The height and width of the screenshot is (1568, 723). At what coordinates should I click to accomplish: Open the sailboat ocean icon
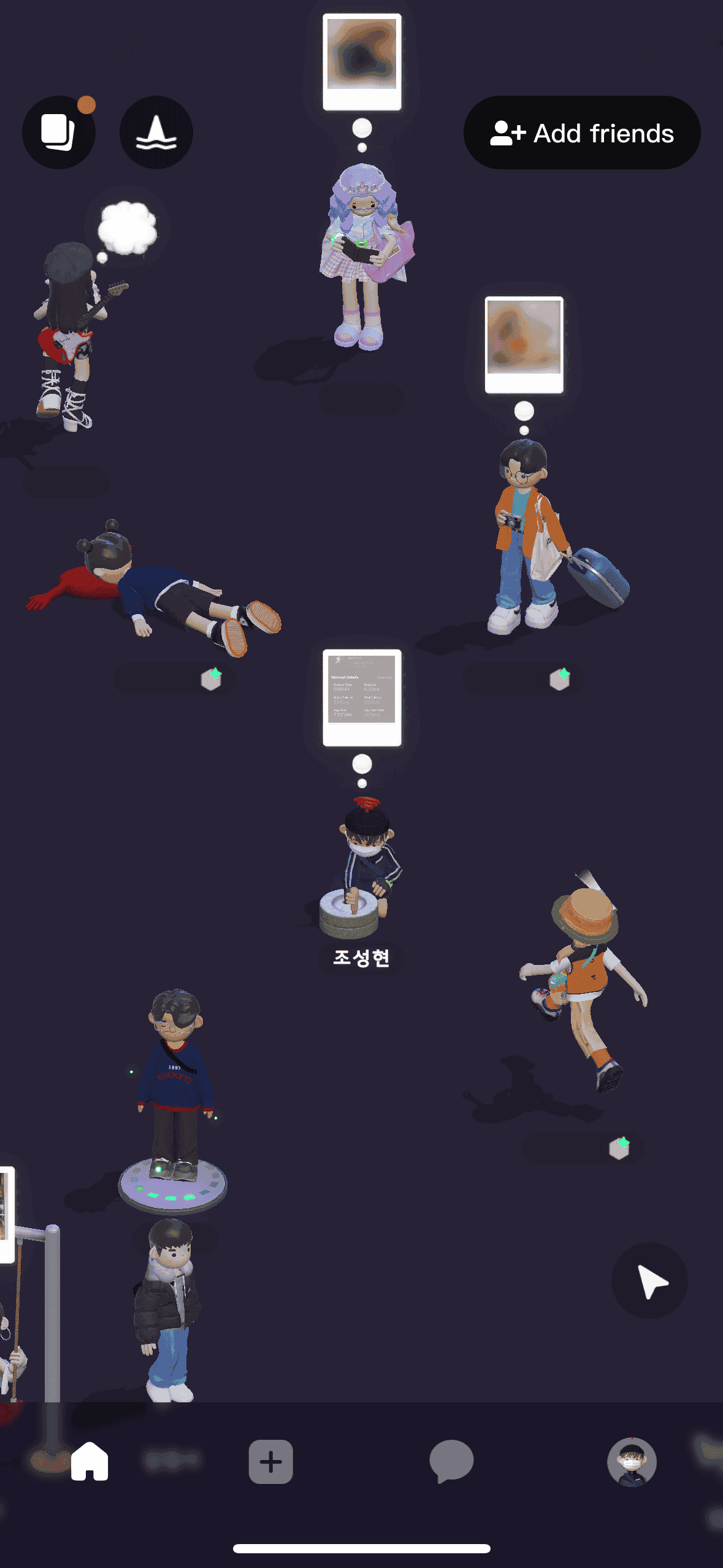coord(156,132)
